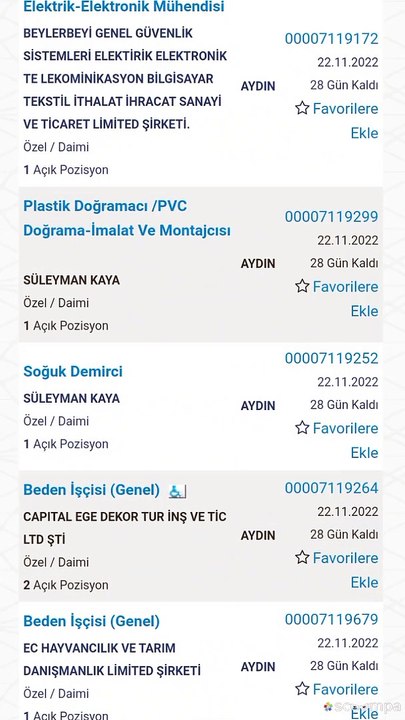The height and width of the screenshot is (720, 405).
Task: Open the Soğuk Demirci job listing
Action: click(73, 371)
